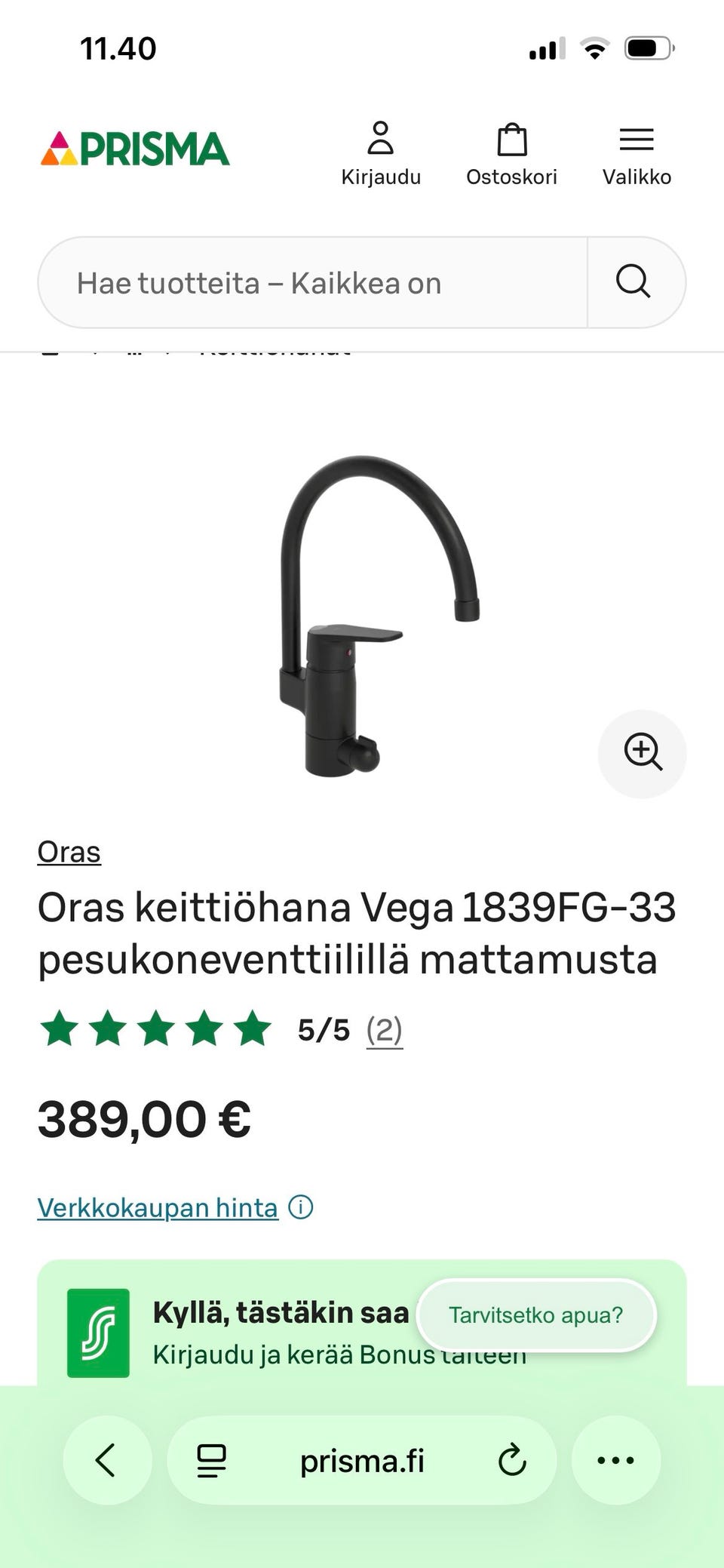724x1568 pixels.
Task: Tap the Tarvitsetko apua chat bubble
Action: [x=536, y=1315]
